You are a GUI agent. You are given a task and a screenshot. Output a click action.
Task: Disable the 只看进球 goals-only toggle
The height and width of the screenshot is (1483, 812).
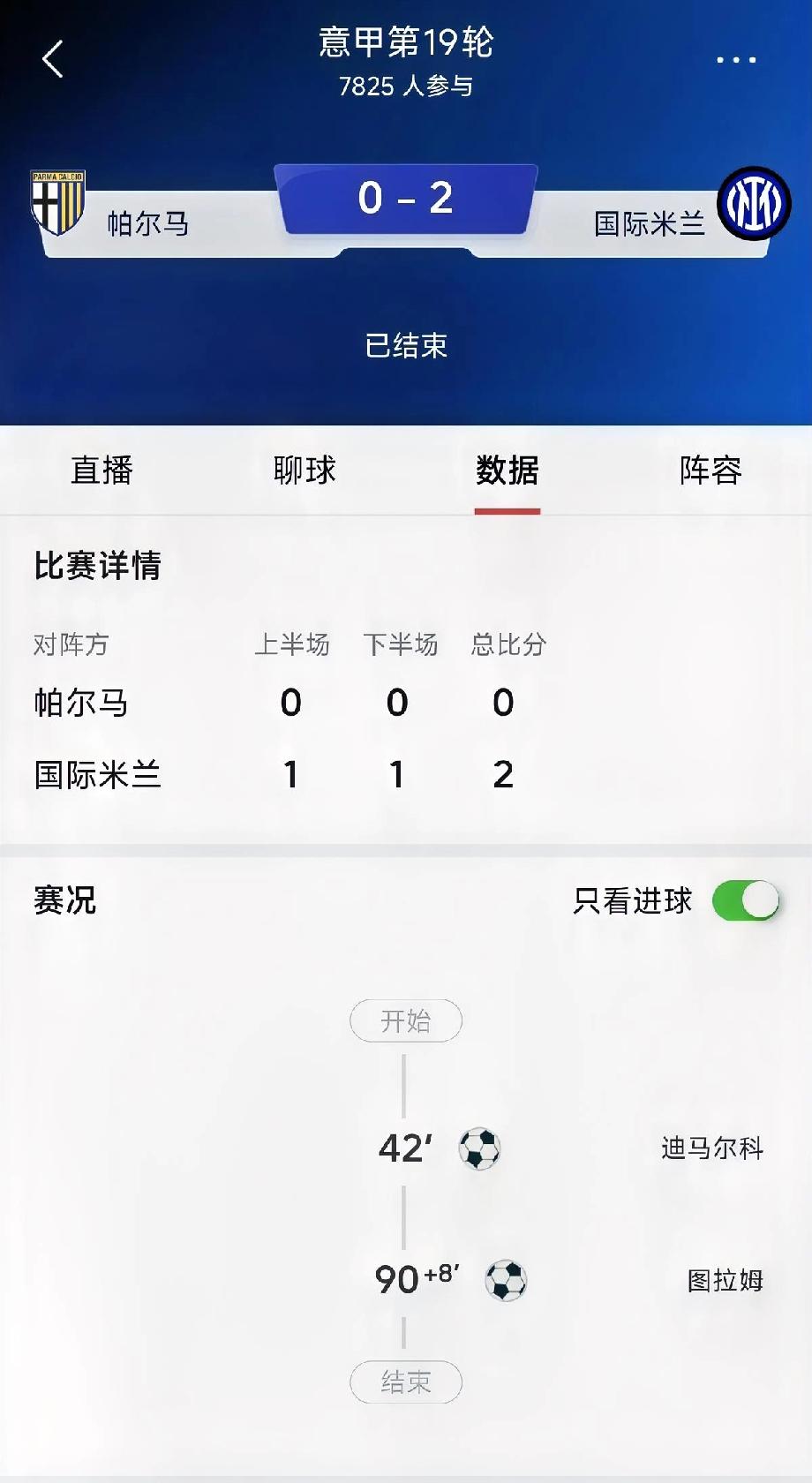coord(746,900)
